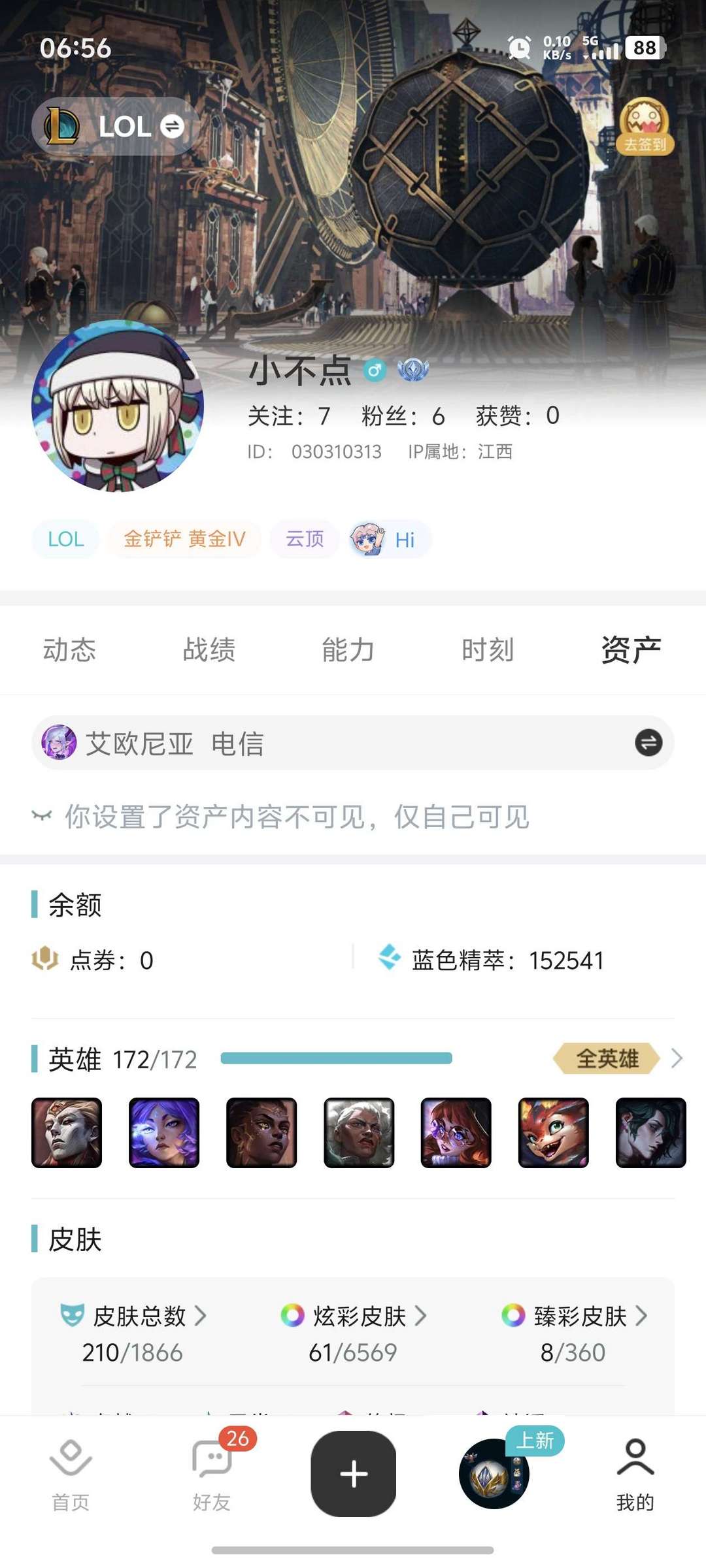This screenshot has width=706, height=1568.
Task: Switch to the 时刻 tab
Action: [486, 649]
